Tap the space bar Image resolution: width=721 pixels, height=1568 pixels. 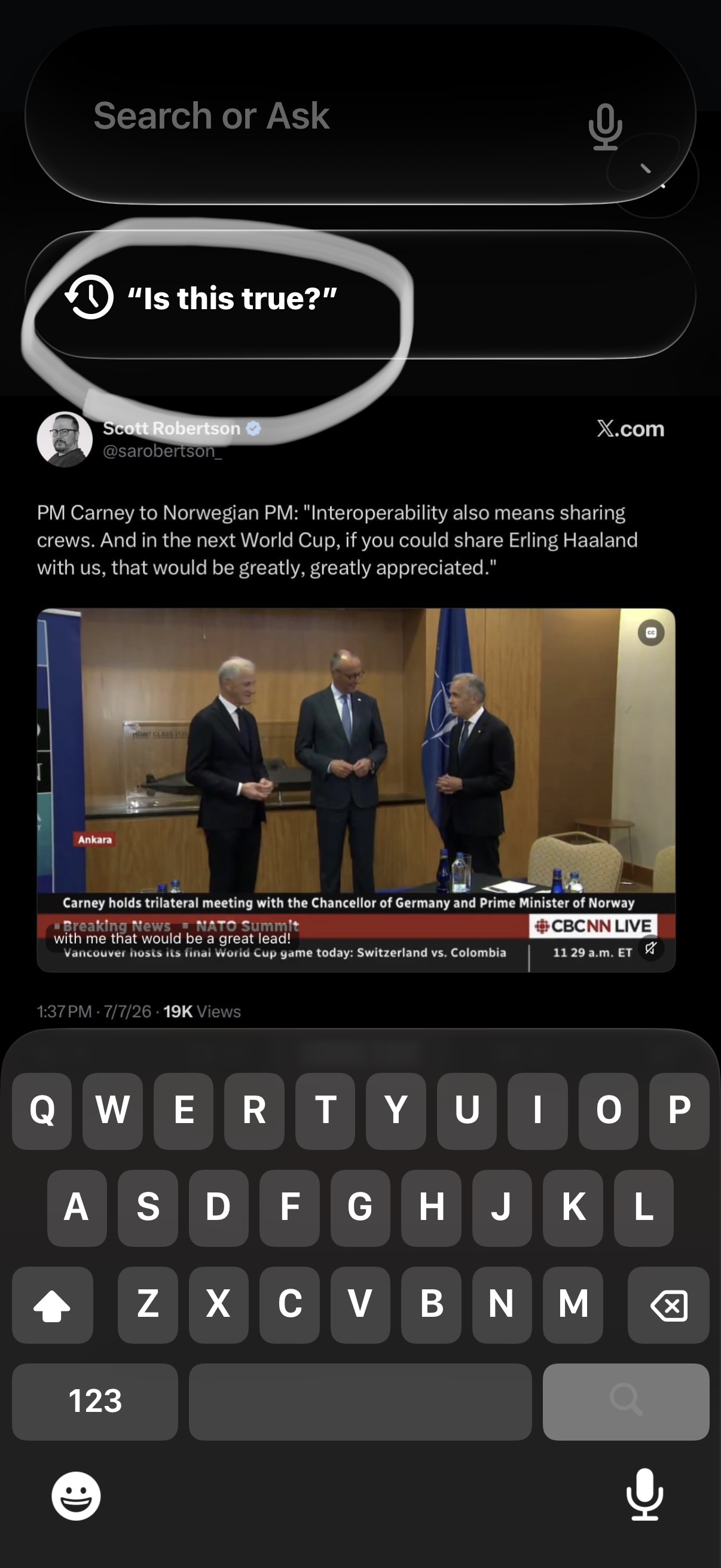(x=360, y=1401)
